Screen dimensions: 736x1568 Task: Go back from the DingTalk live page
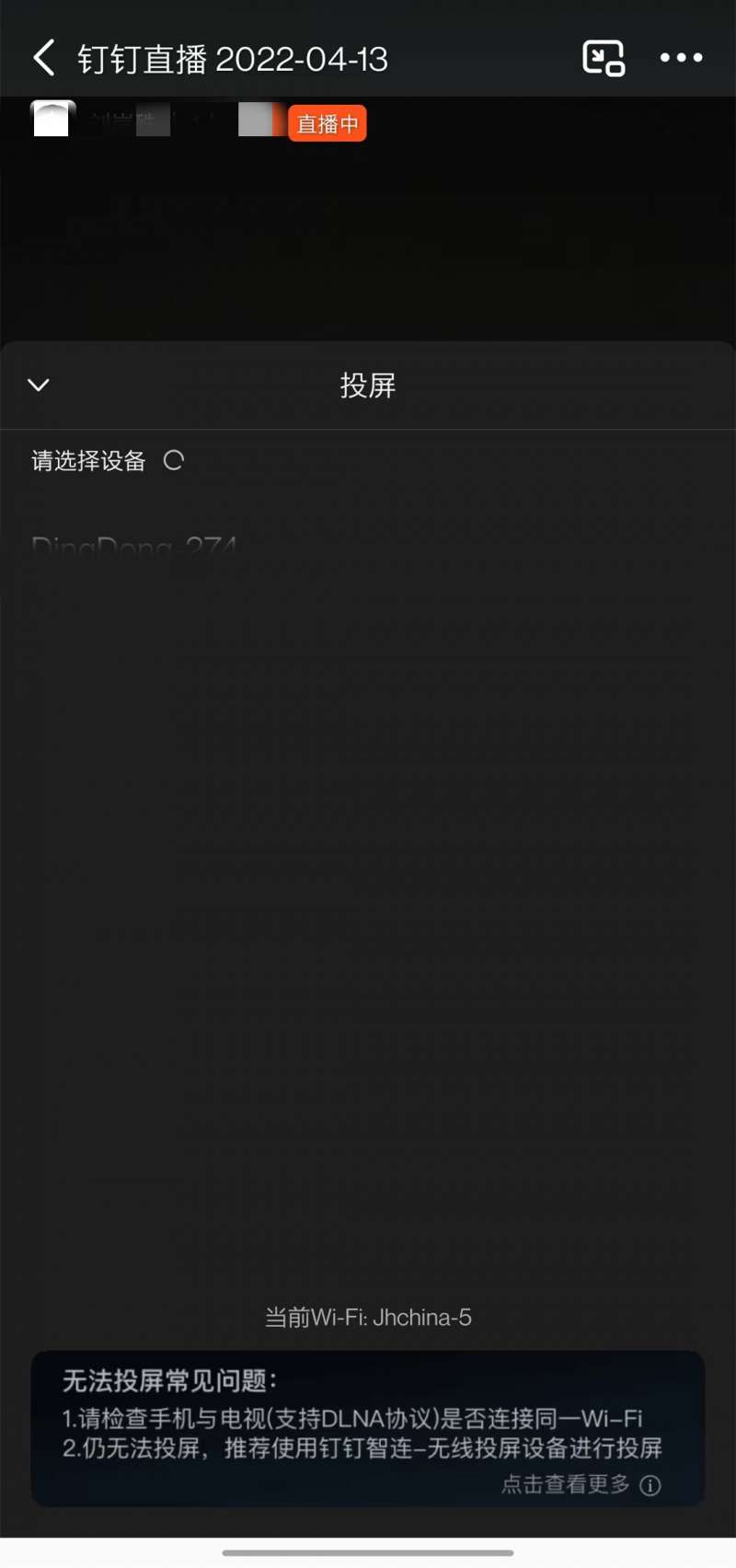coord(43,58)
